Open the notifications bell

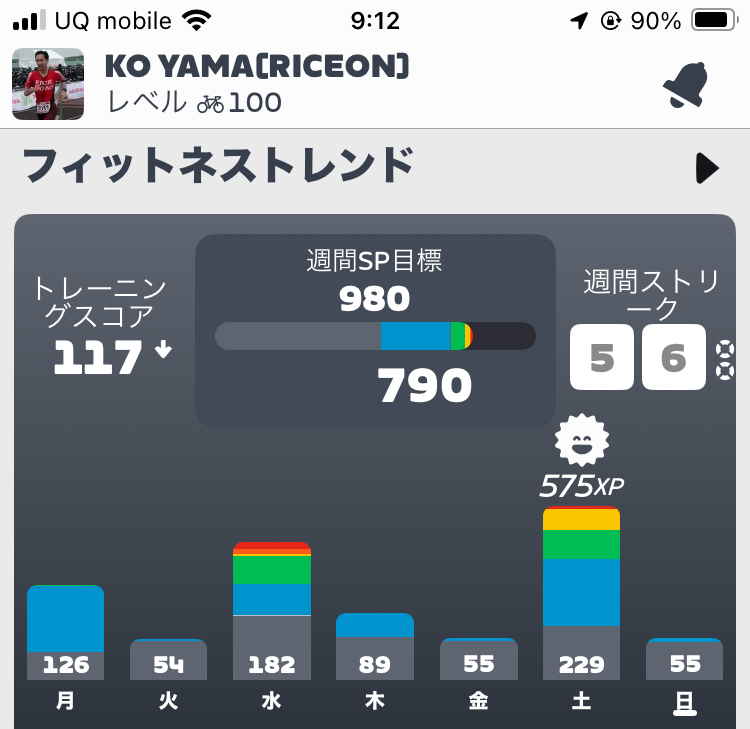tap(685, 87)
